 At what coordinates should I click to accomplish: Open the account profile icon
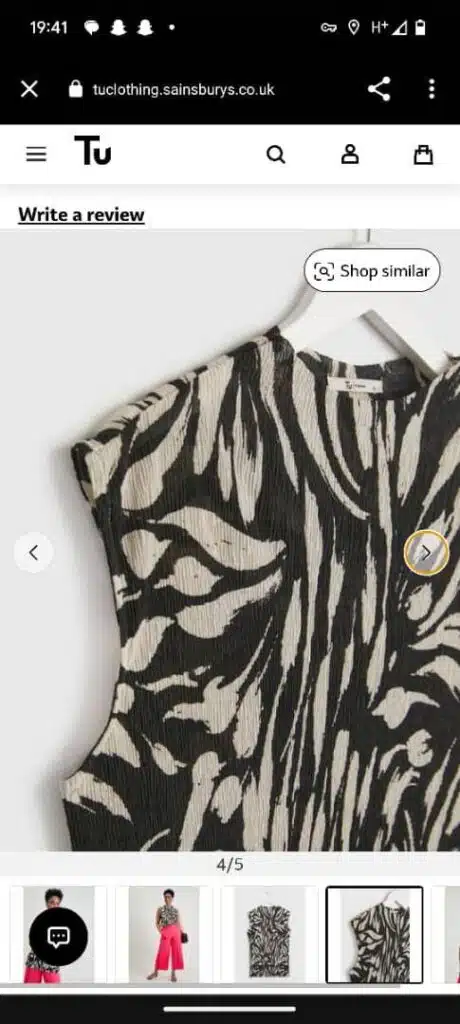pyautogui.click(x=350, y=154)
